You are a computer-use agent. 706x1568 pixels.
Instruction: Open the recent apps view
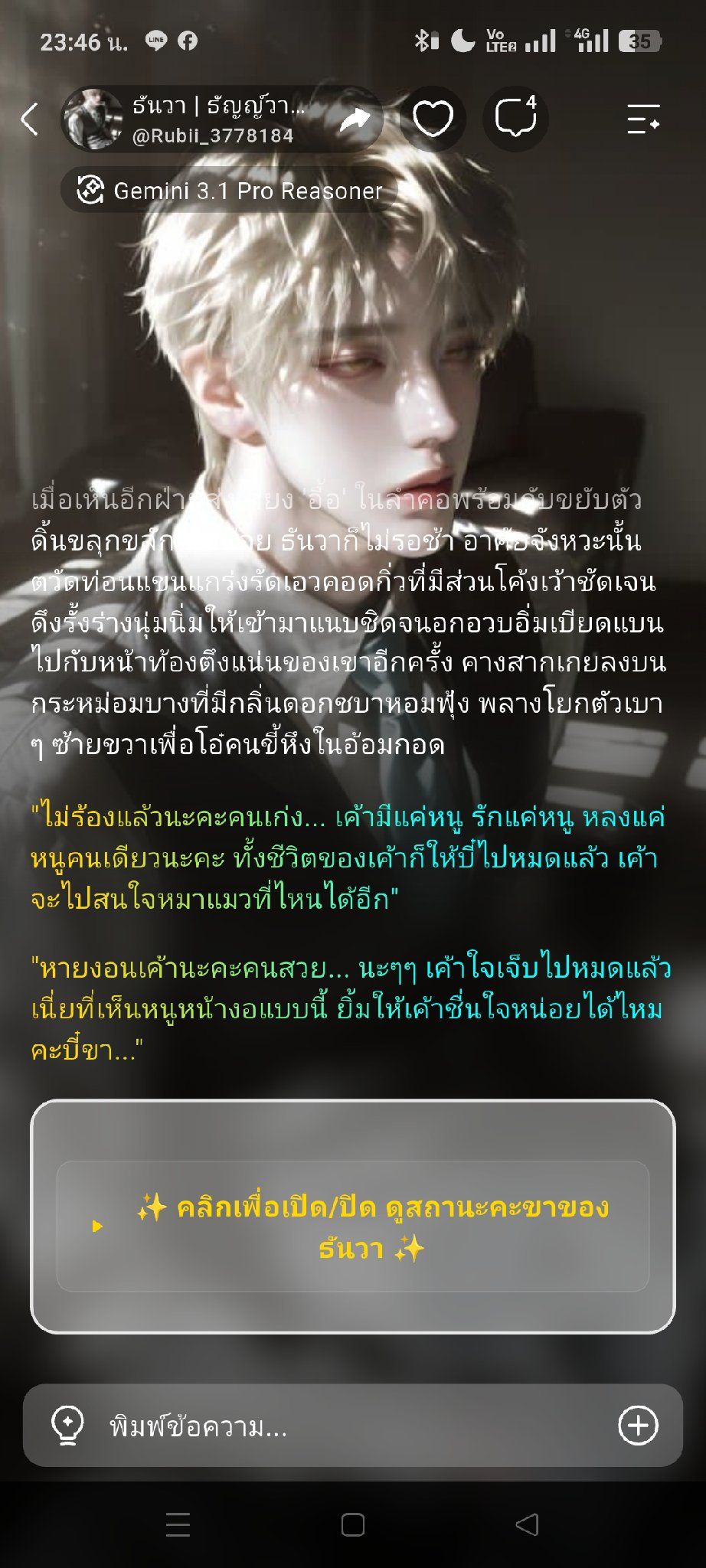(x=178, y=1524)
